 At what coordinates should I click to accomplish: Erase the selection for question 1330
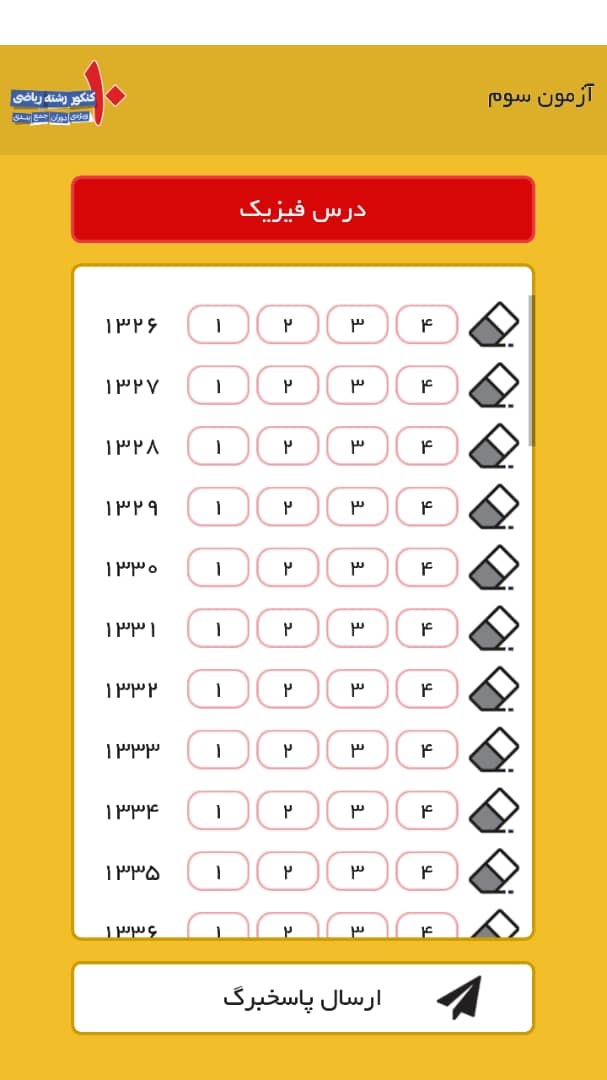click(494, 569)
